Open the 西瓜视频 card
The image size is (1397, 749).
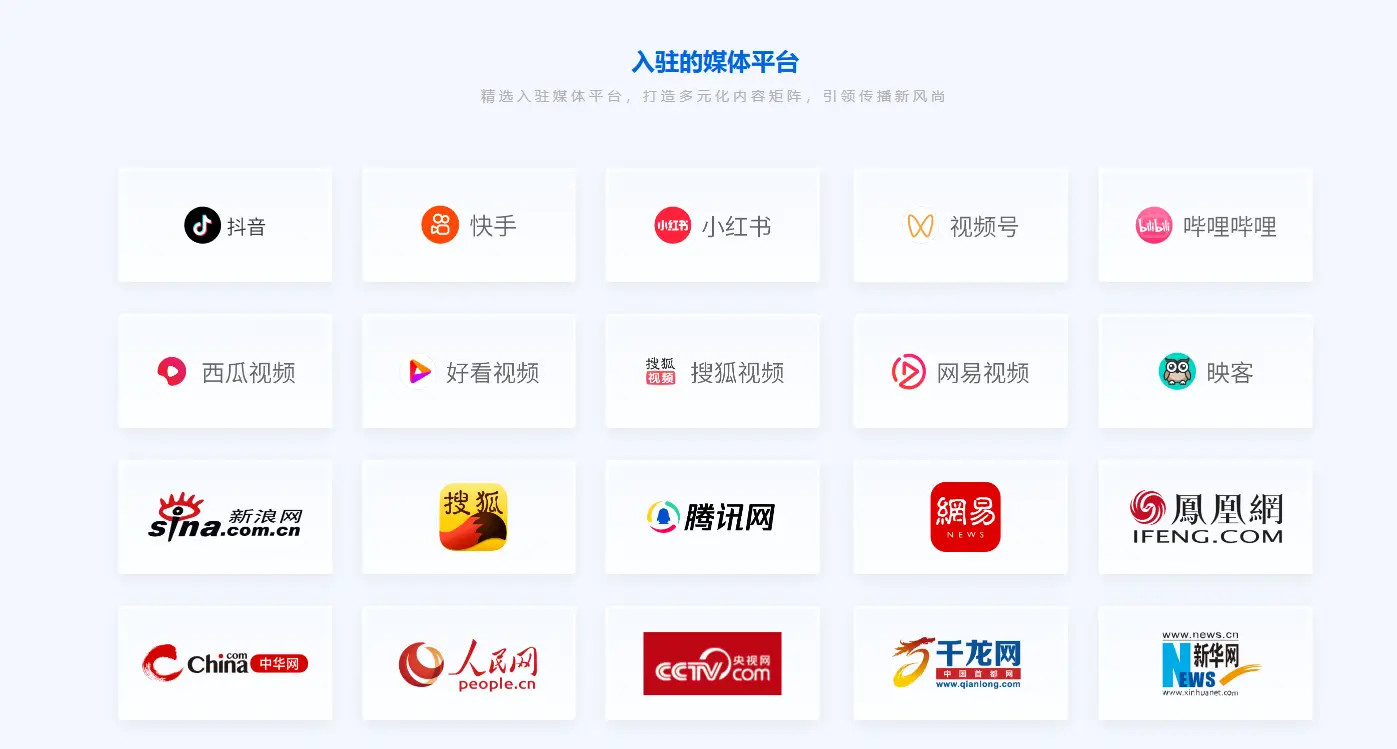(225, 371)
